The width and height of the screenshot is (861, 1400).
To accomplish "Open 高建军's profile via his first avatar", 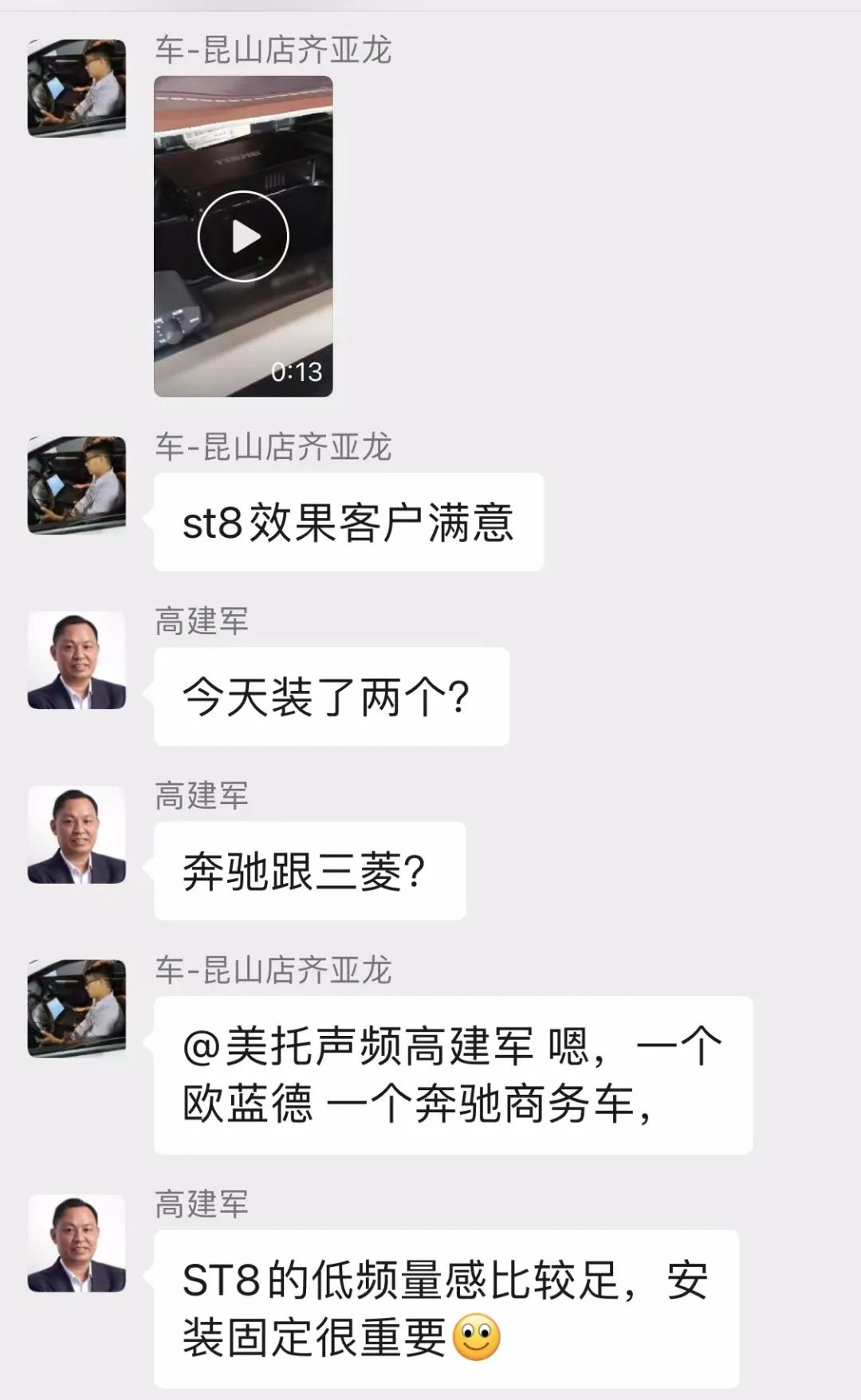I will point(76,660).
